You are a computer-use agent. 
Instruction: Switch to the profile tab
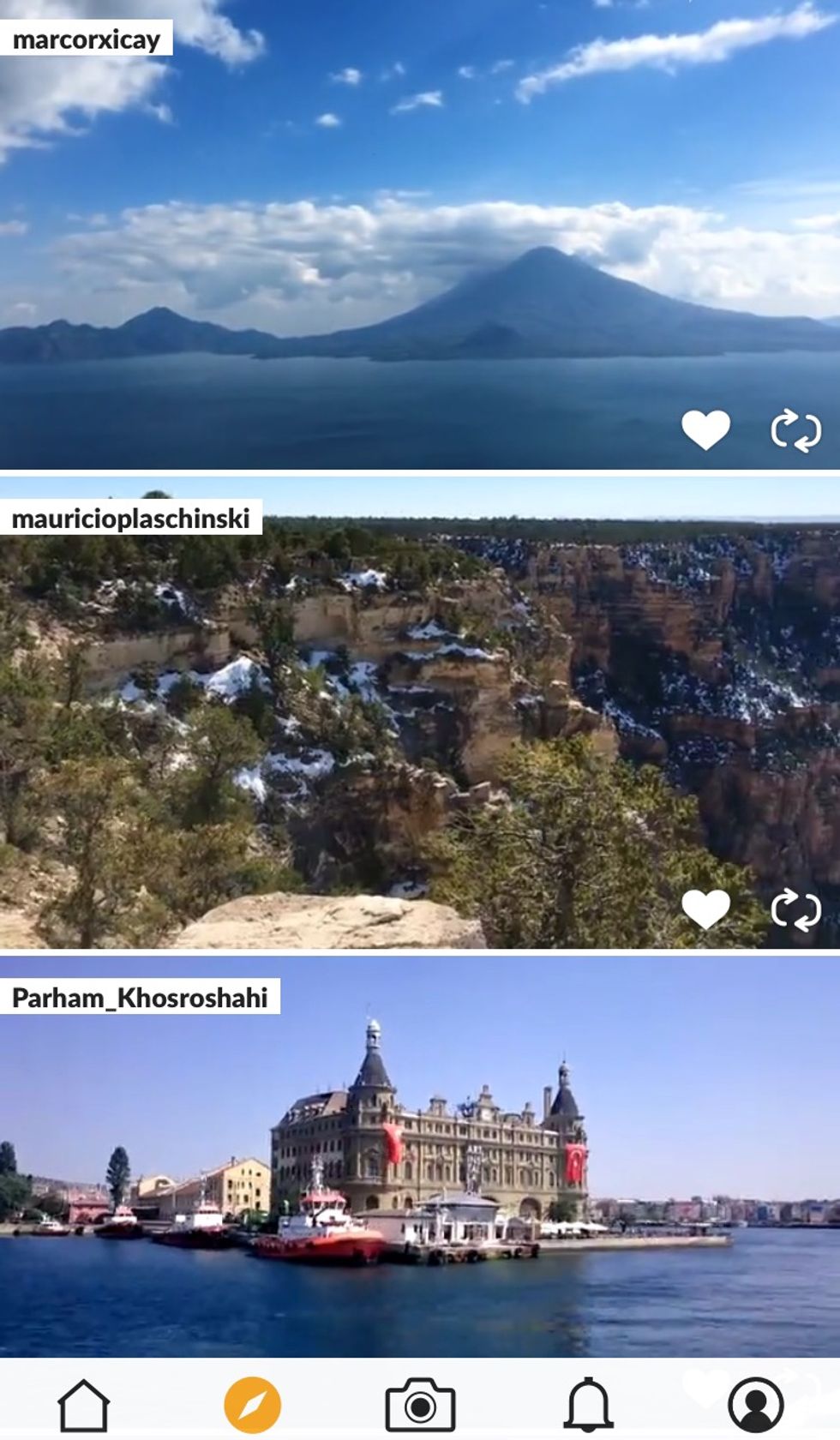[755, 1404]
